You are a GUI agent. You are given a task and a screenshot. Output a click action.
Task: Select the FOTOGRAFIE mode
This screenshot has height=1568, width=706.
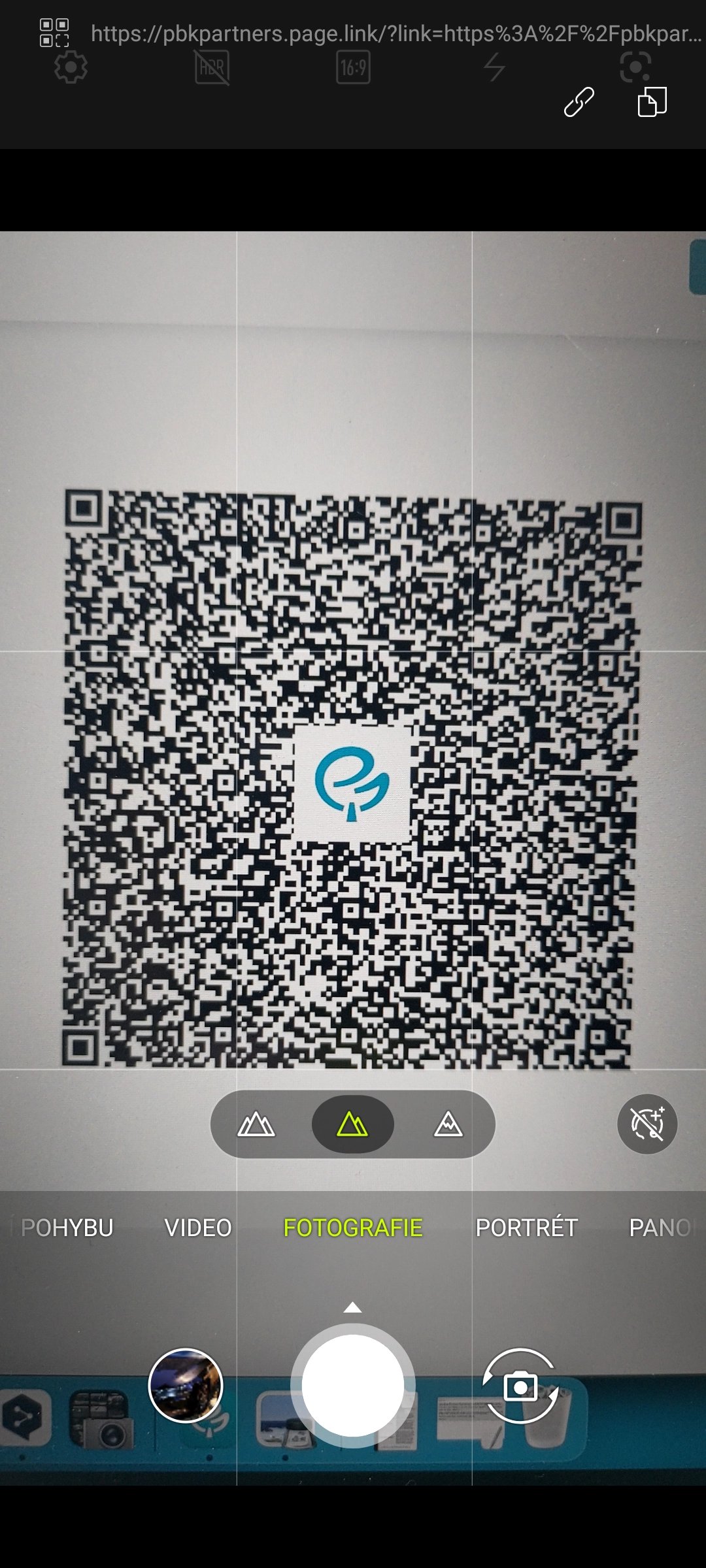353,1228
